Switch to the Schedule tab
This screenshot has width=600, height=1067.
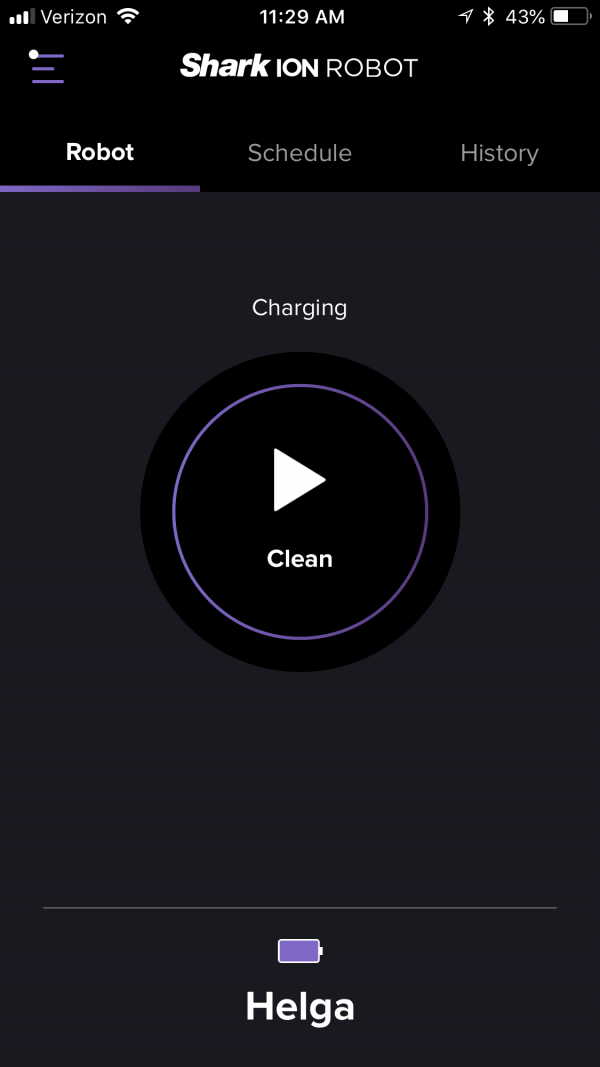[299, 153]
